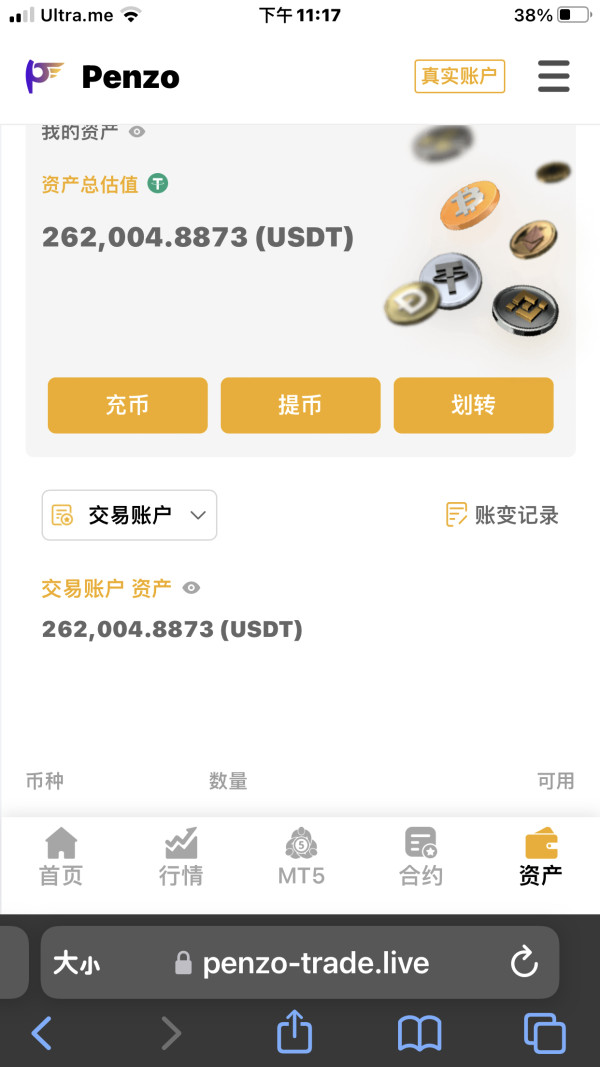
Task: Open 账变记录 account records
Action: (x=502, y=515)
